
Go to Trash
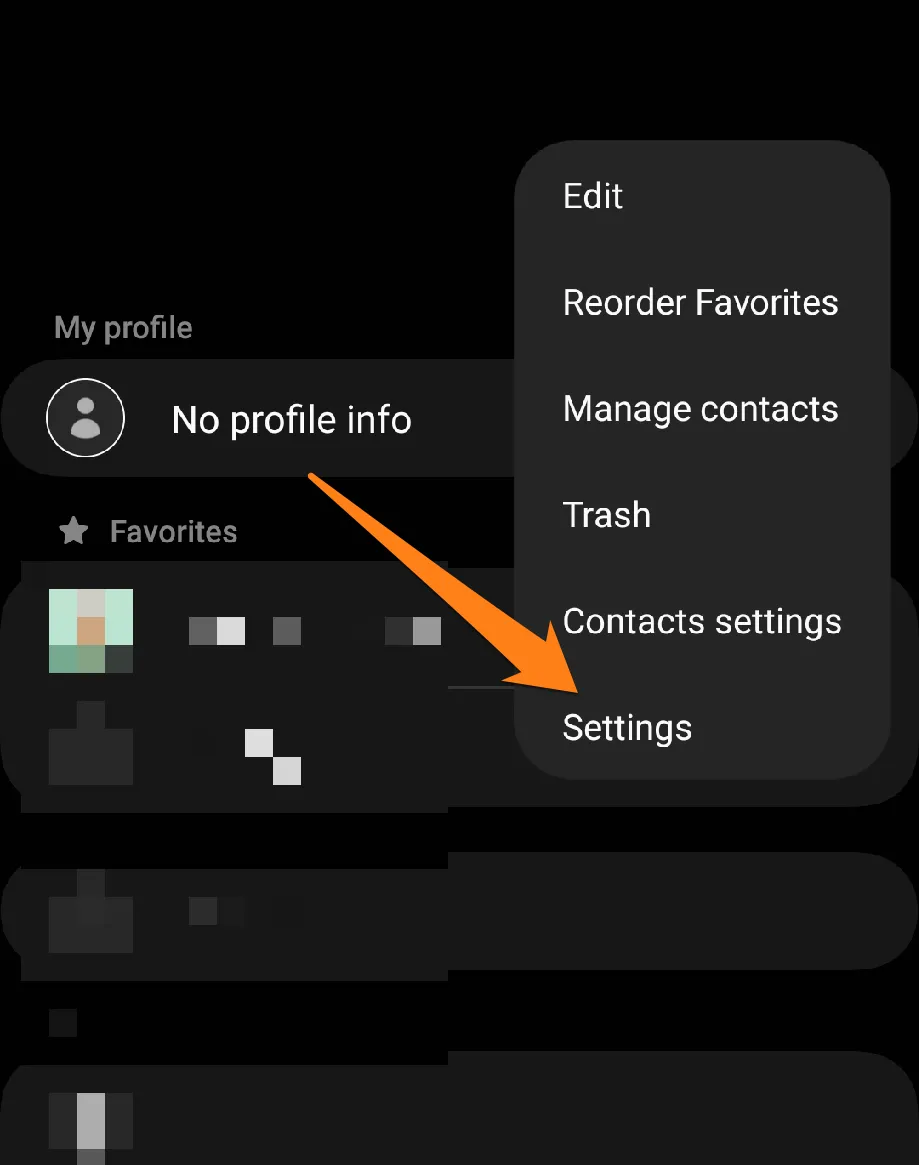point(607,515)
